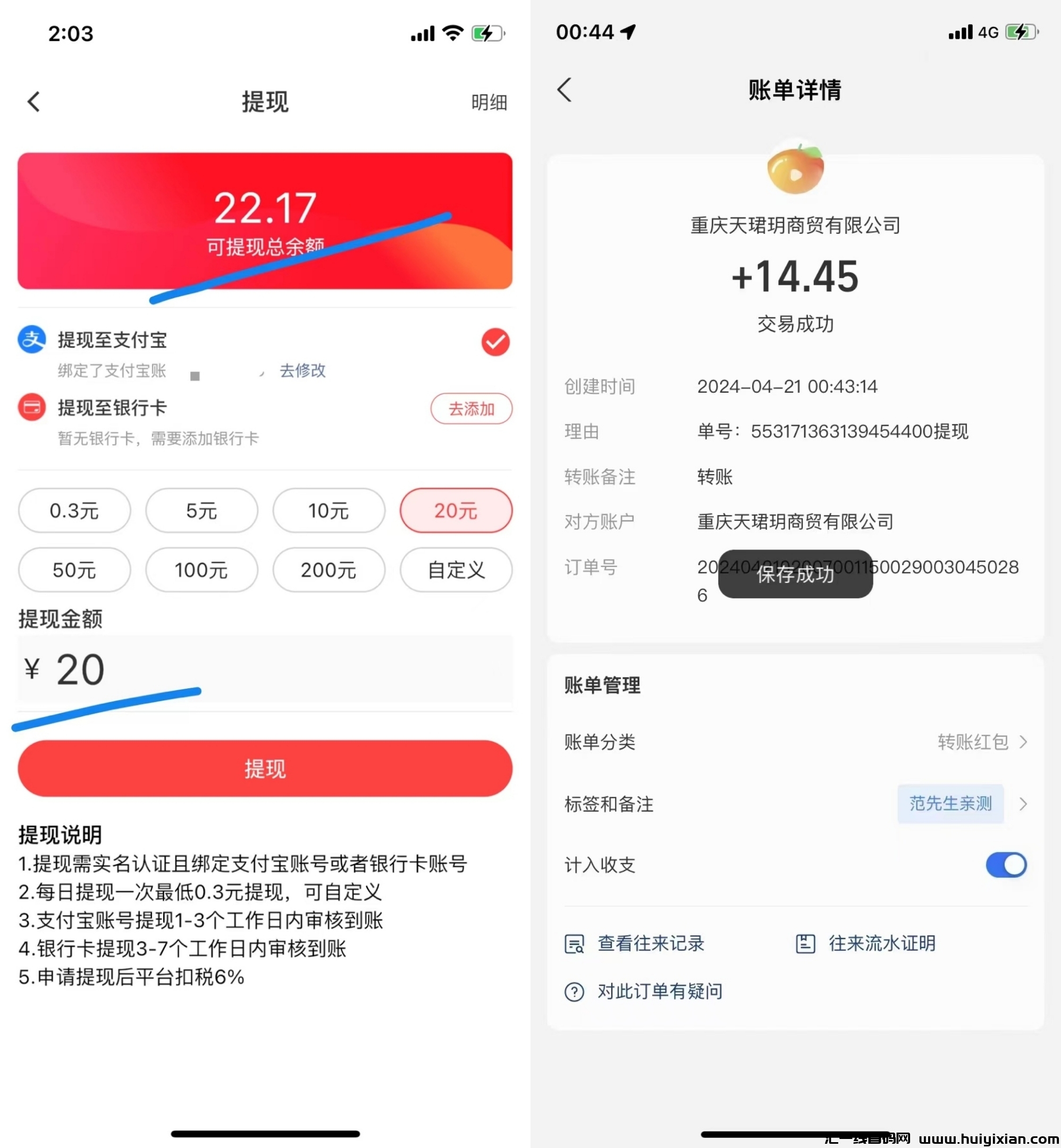Click the red checkmark selecting Alipay withdrawal

click(x=494, y=342)
